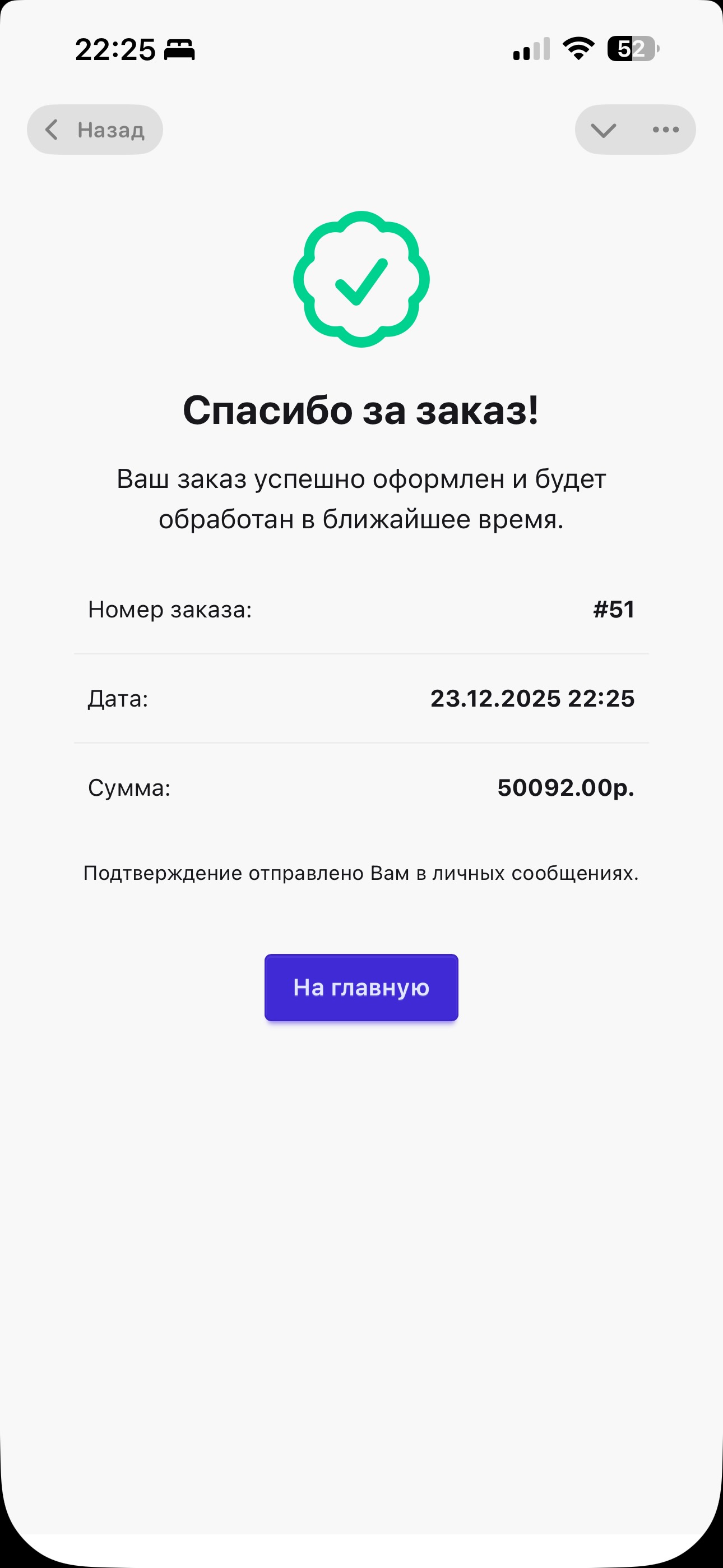The height and width of the screenshot is (1568, 723).
Task: Go back with the Назад button
Action: (95, 130)
